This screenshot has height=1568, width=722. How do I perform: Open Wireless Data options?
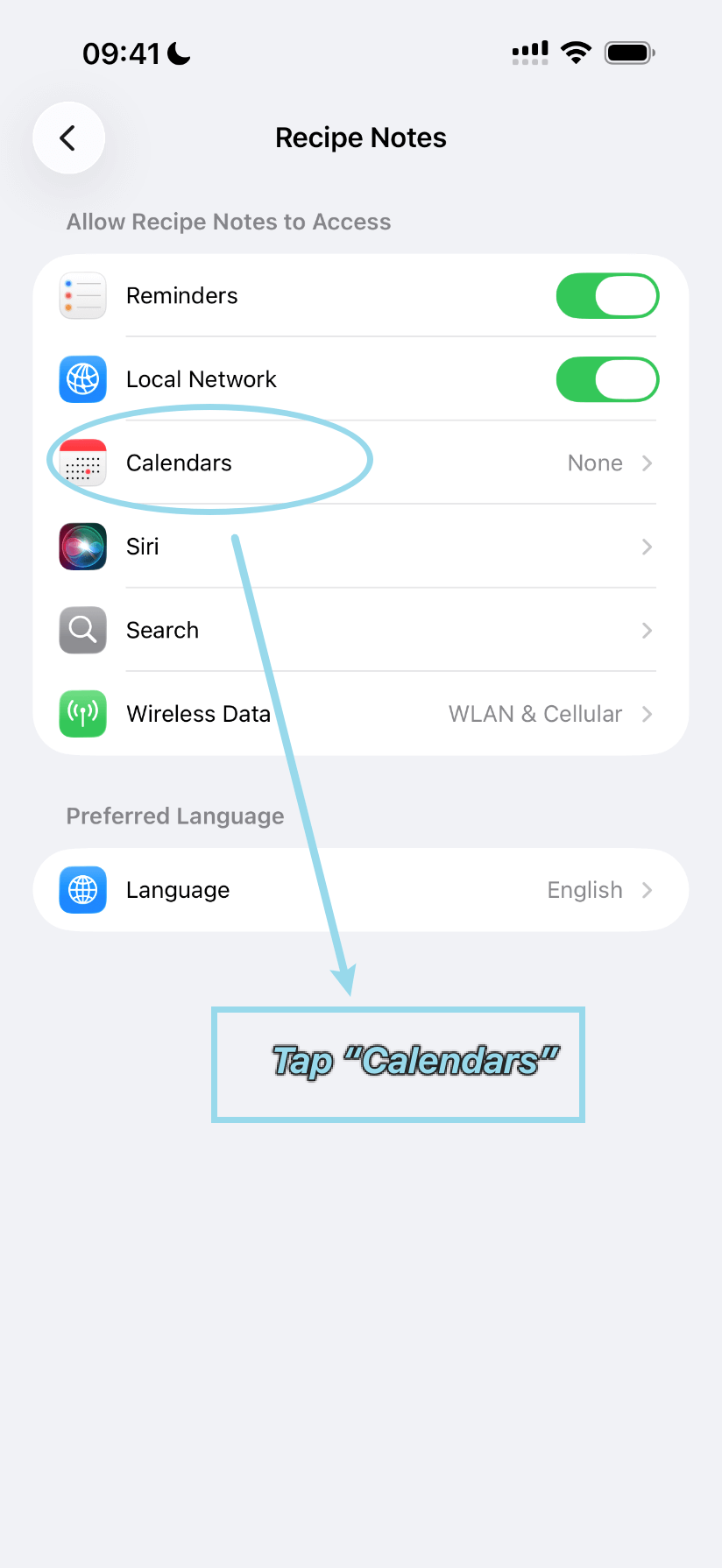[359, 714]
